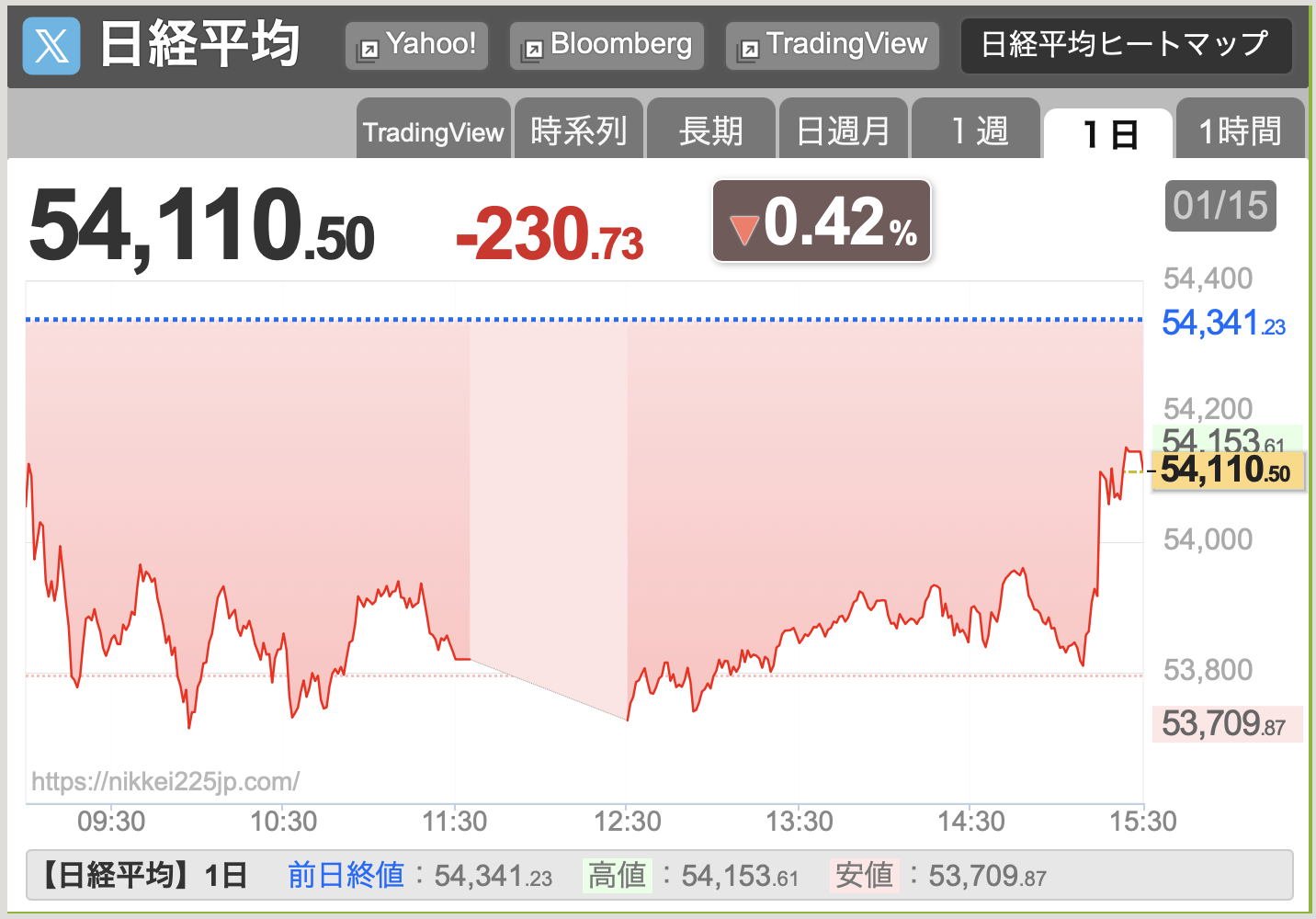Open the X (Twitter) share icon

(51, 46)
